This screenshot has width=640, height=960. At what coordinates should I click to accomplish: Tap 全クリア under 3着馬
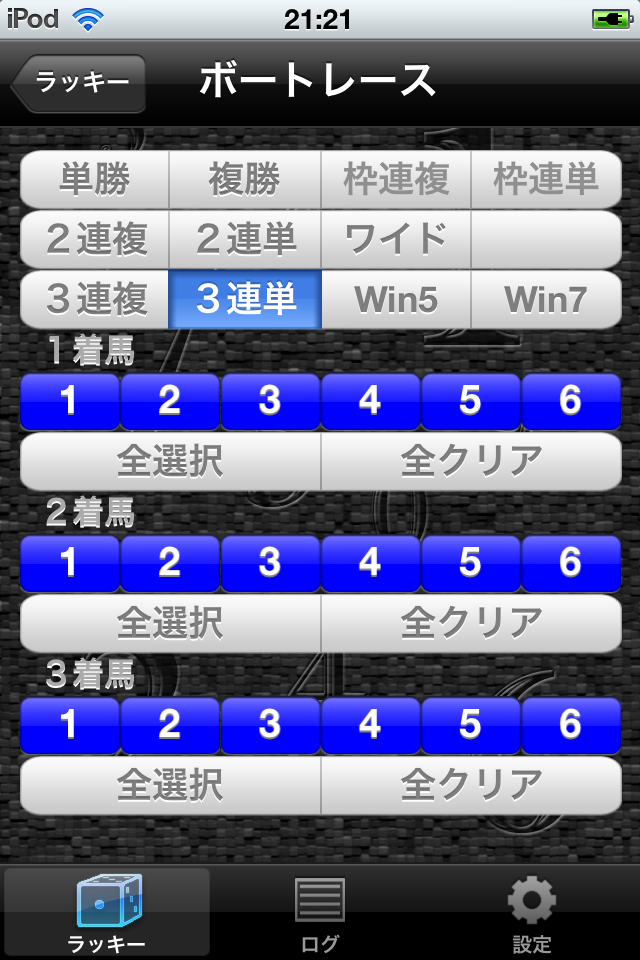[471, 785]
